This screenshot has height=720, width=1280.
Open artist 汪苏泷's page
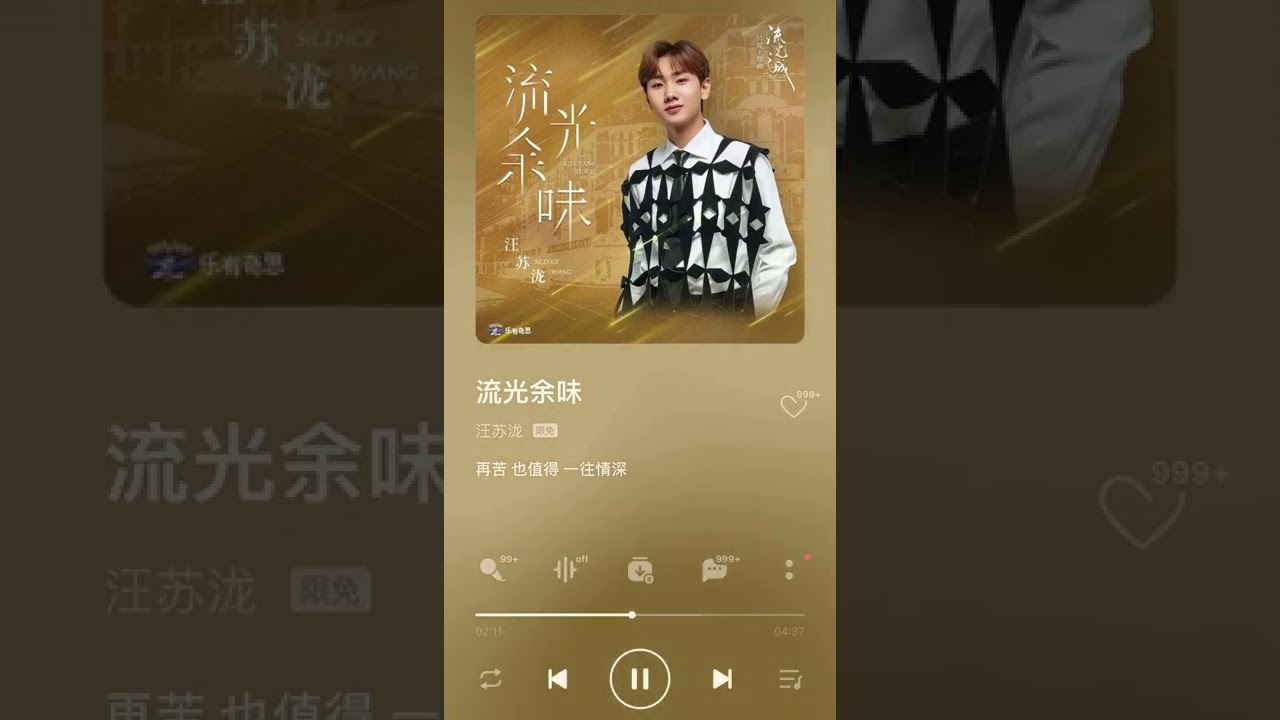click(499, 431)
